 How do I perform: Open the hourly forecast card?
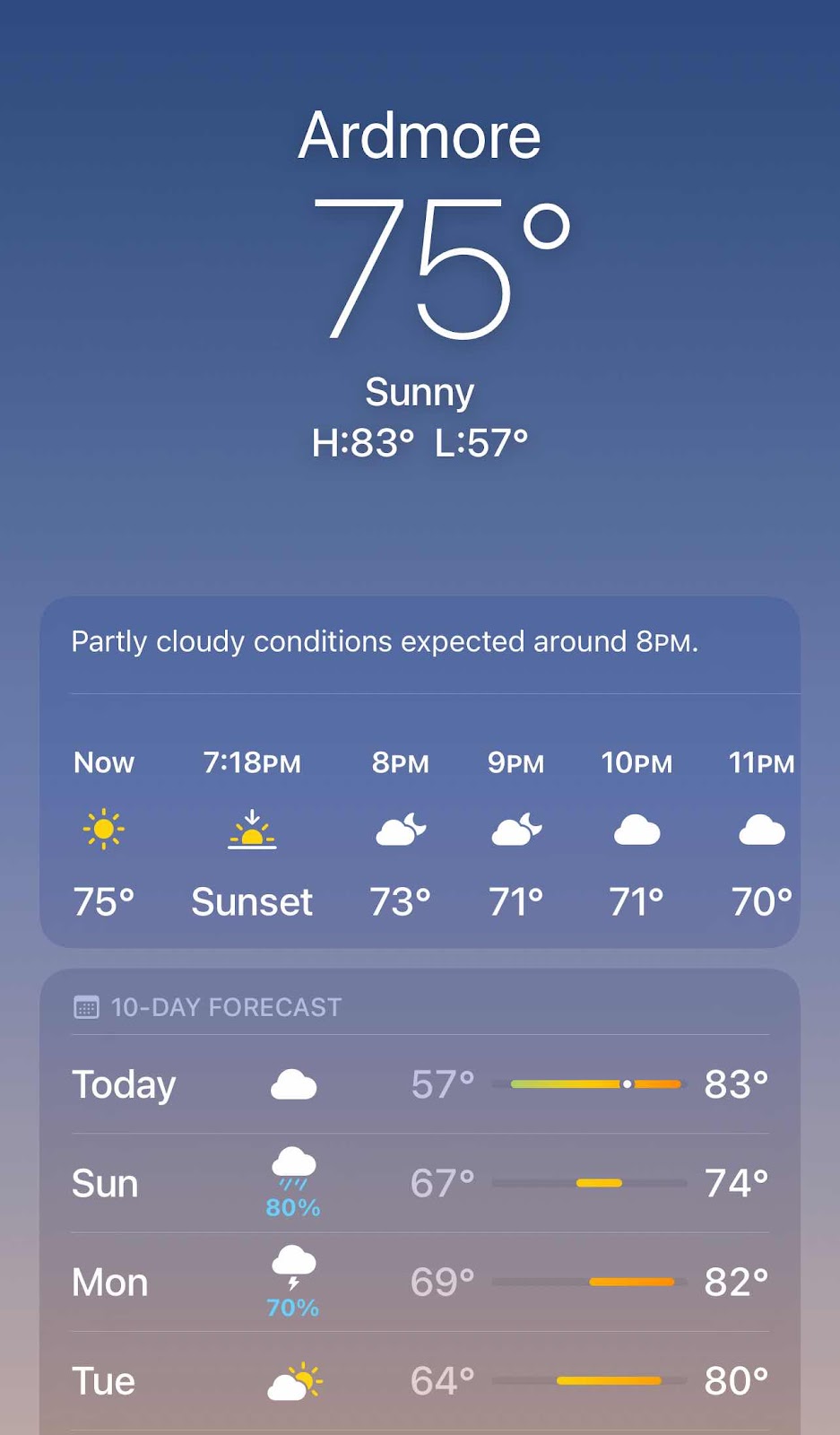(x=420, y=830)
